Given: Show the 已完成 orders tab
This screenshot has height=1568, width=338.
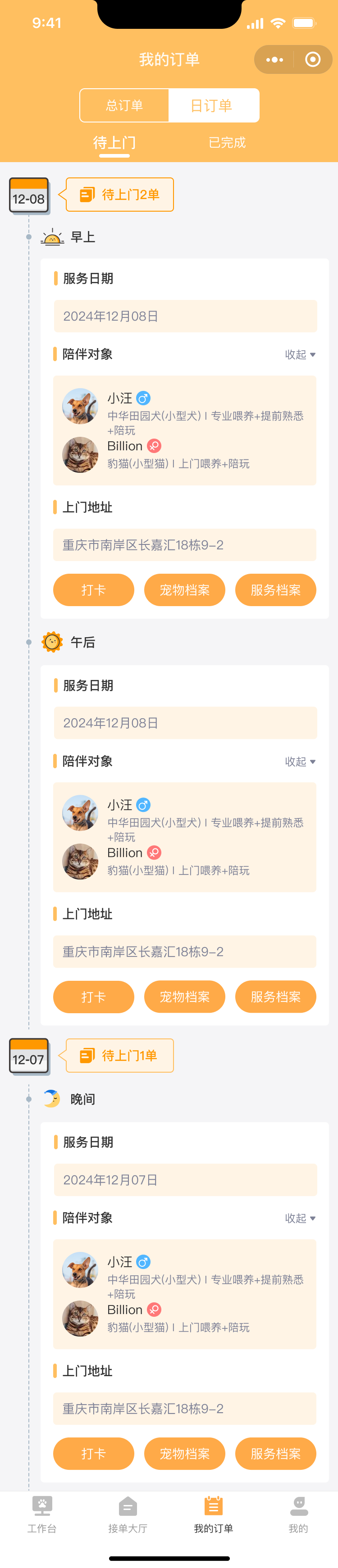Looking at the screenshot, I should (x=227, y=142).
